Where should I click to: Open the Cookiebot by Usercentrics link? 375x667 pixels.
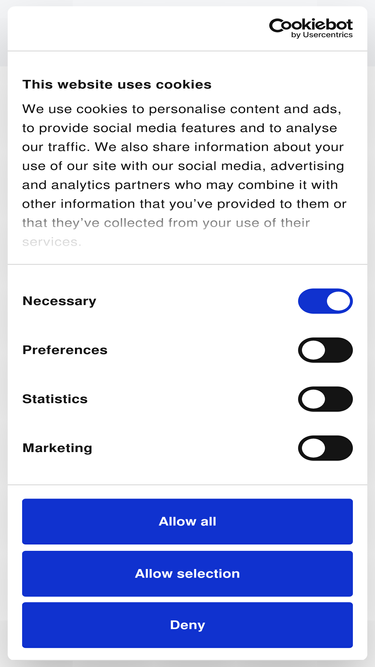pos(311,28)
